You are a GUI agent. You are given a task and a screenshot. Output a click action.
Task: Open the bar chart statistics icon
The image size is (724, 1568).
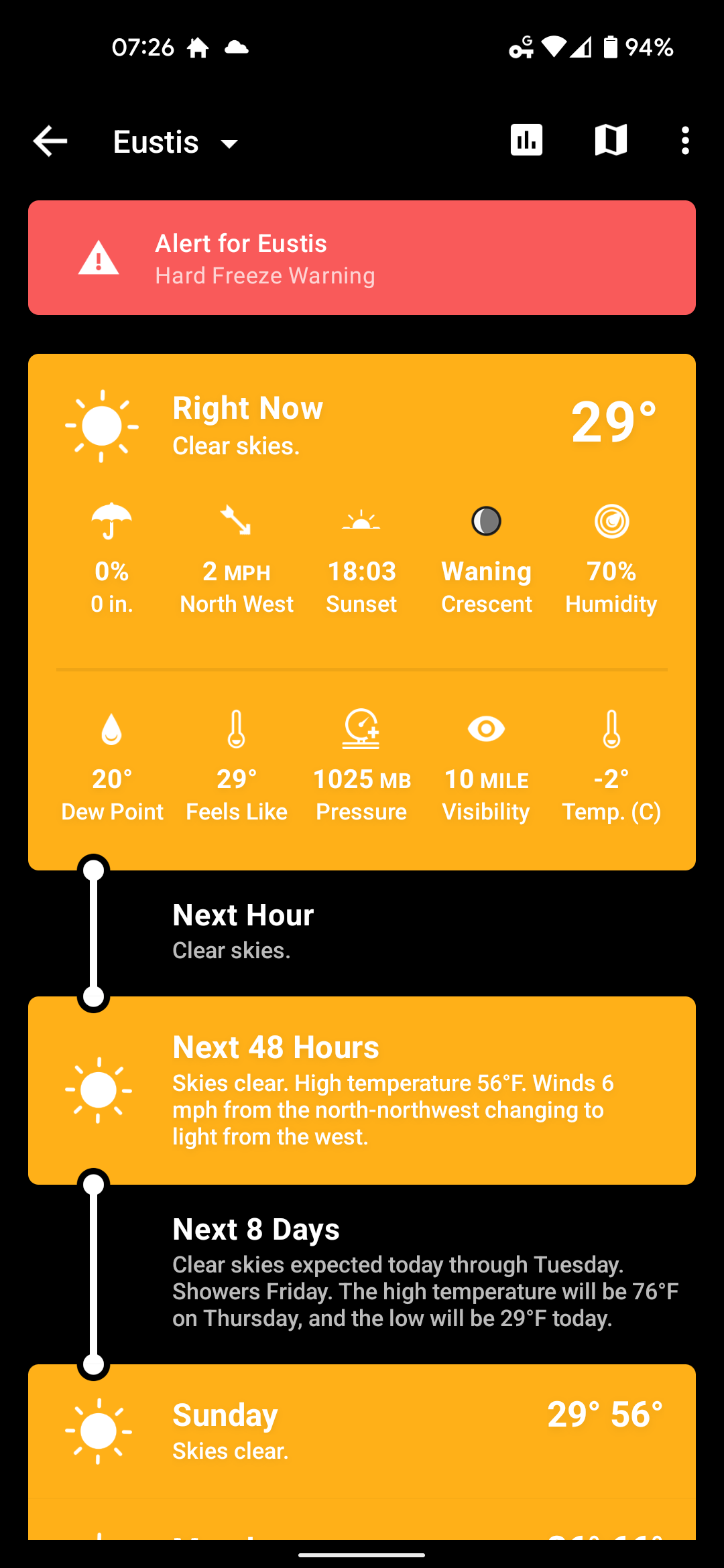pyautogui.click(x=526, y=141)
